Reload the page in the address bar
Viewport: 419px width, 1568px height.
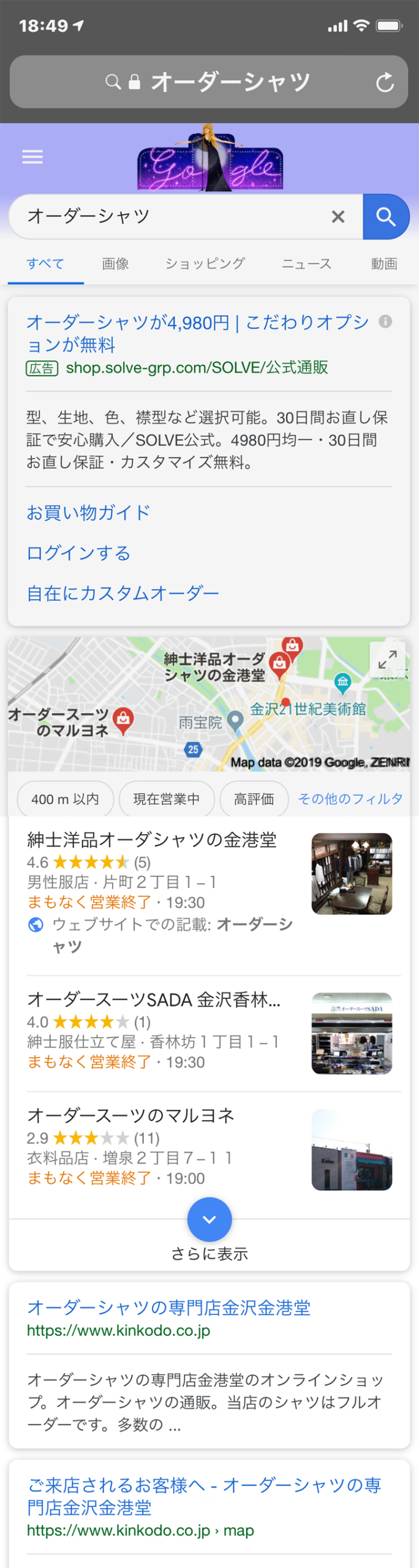(385, 82)
